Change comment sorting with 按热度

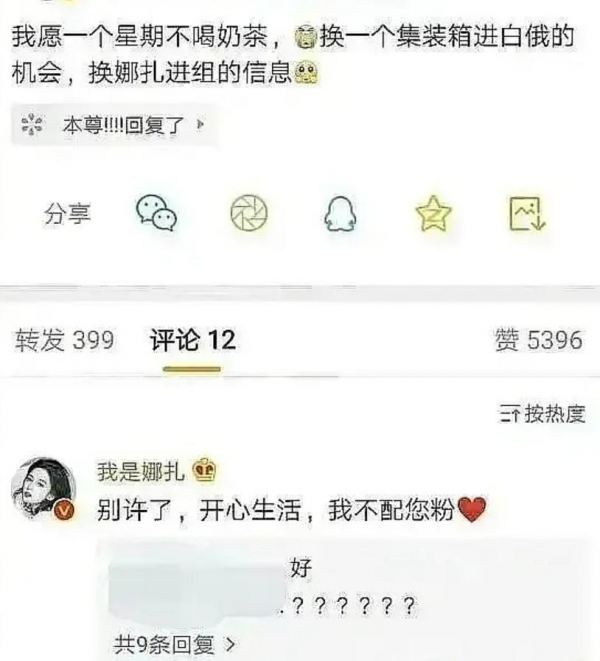point(541,414)
